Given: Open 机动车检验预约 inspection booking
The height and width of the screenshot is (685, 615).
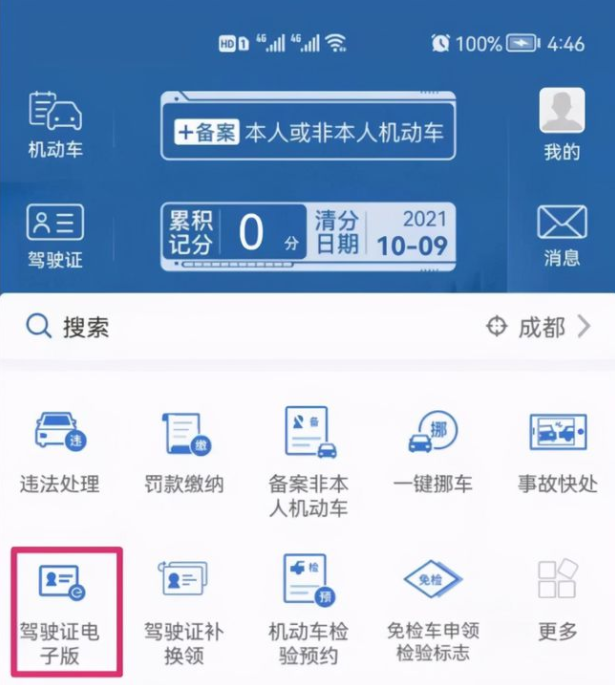Looking at the screenshot, I should click(308, 610).
